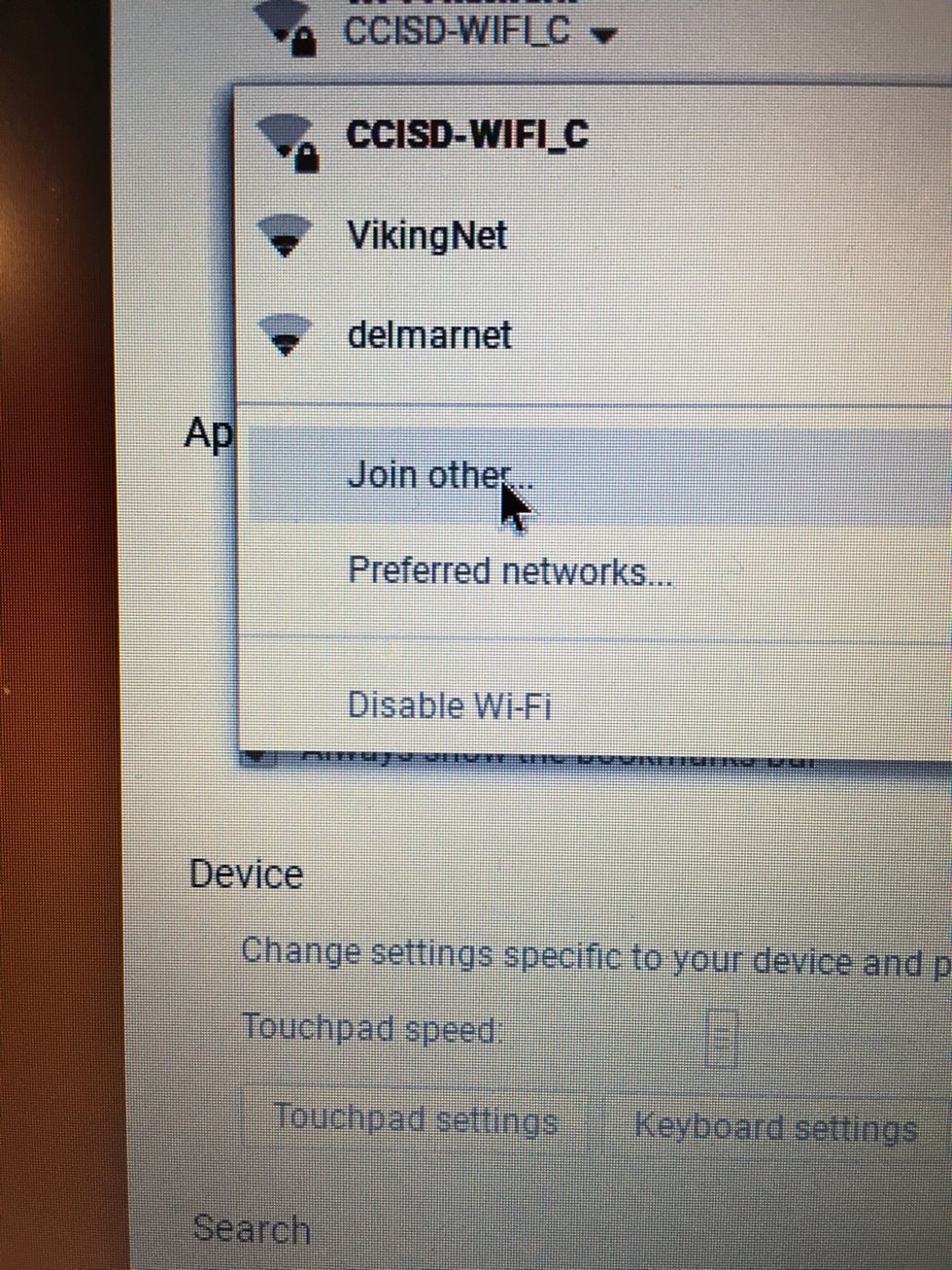Open Keyboard settings

774,1127
